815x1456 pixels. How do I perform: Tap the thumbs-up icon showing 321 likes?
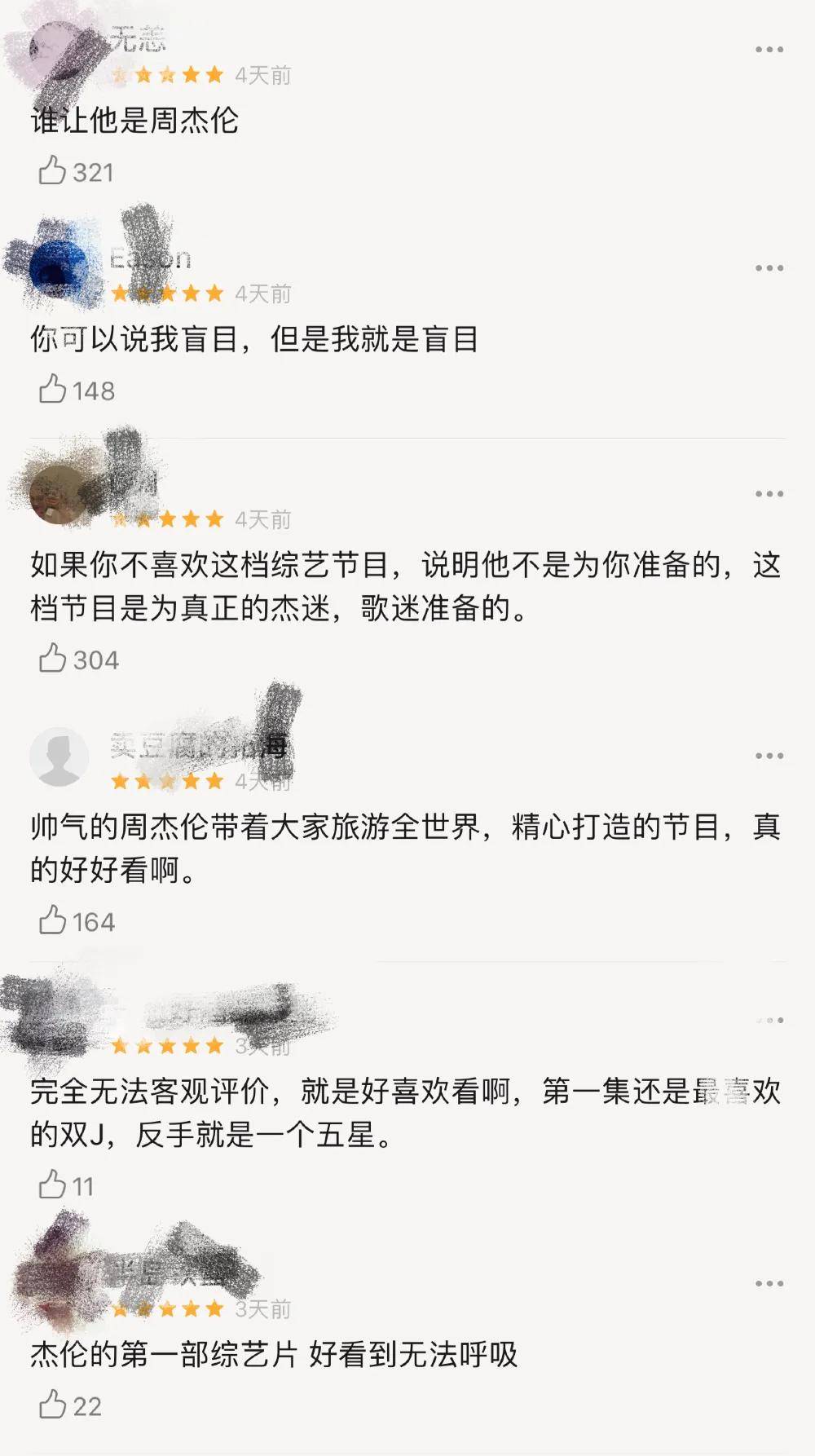pos(54,170)
